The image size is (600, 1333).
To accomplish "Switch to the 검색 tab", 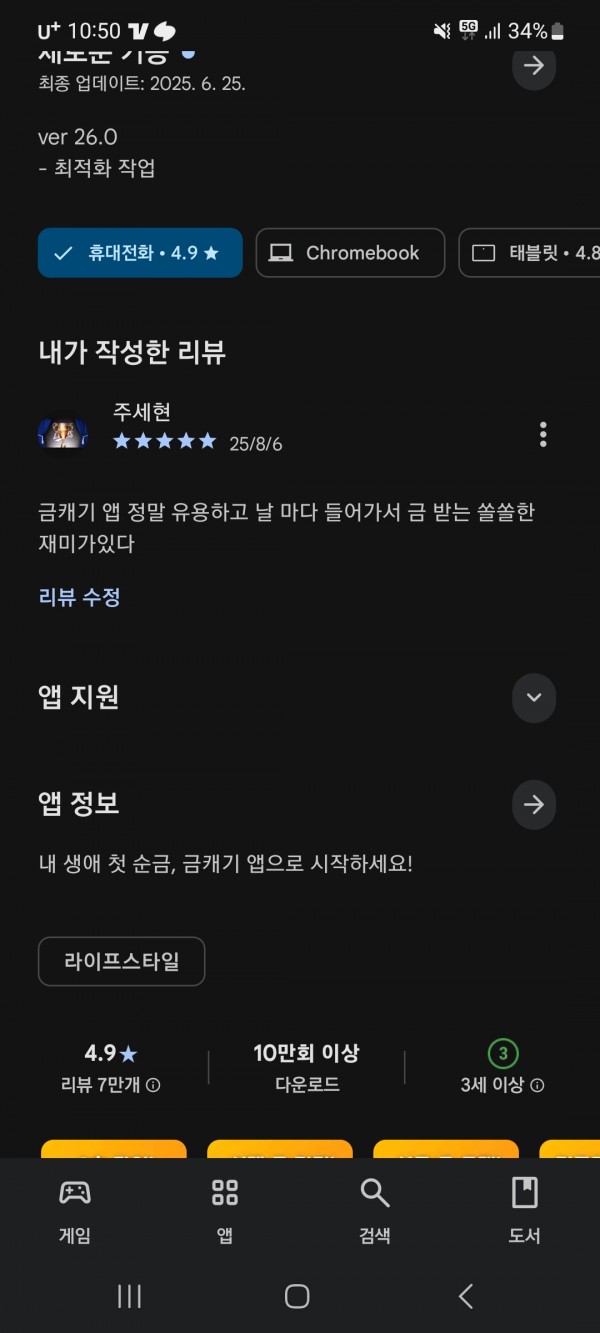I will point(375,1210).
